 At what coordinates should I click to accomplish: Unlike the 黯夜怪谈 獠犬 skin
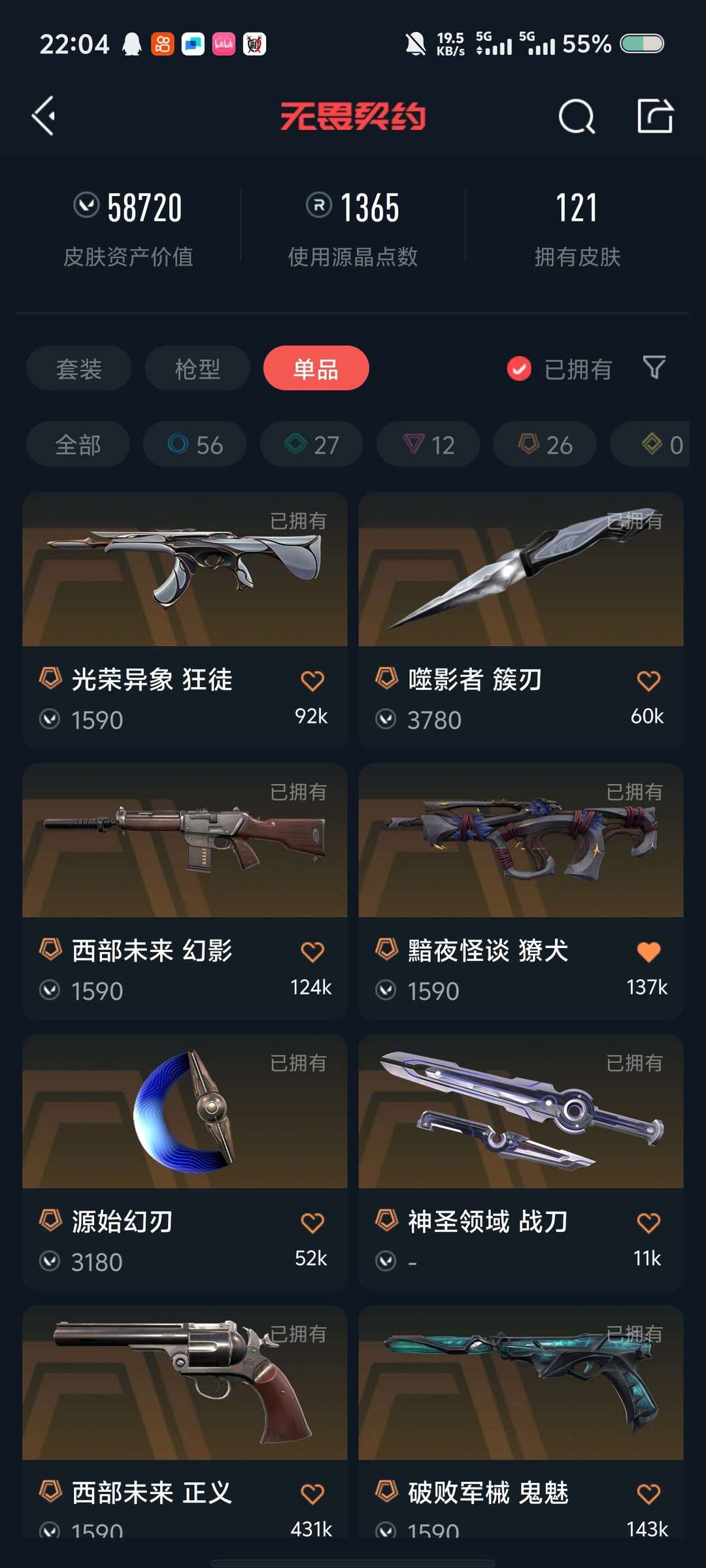pos(648,952)
